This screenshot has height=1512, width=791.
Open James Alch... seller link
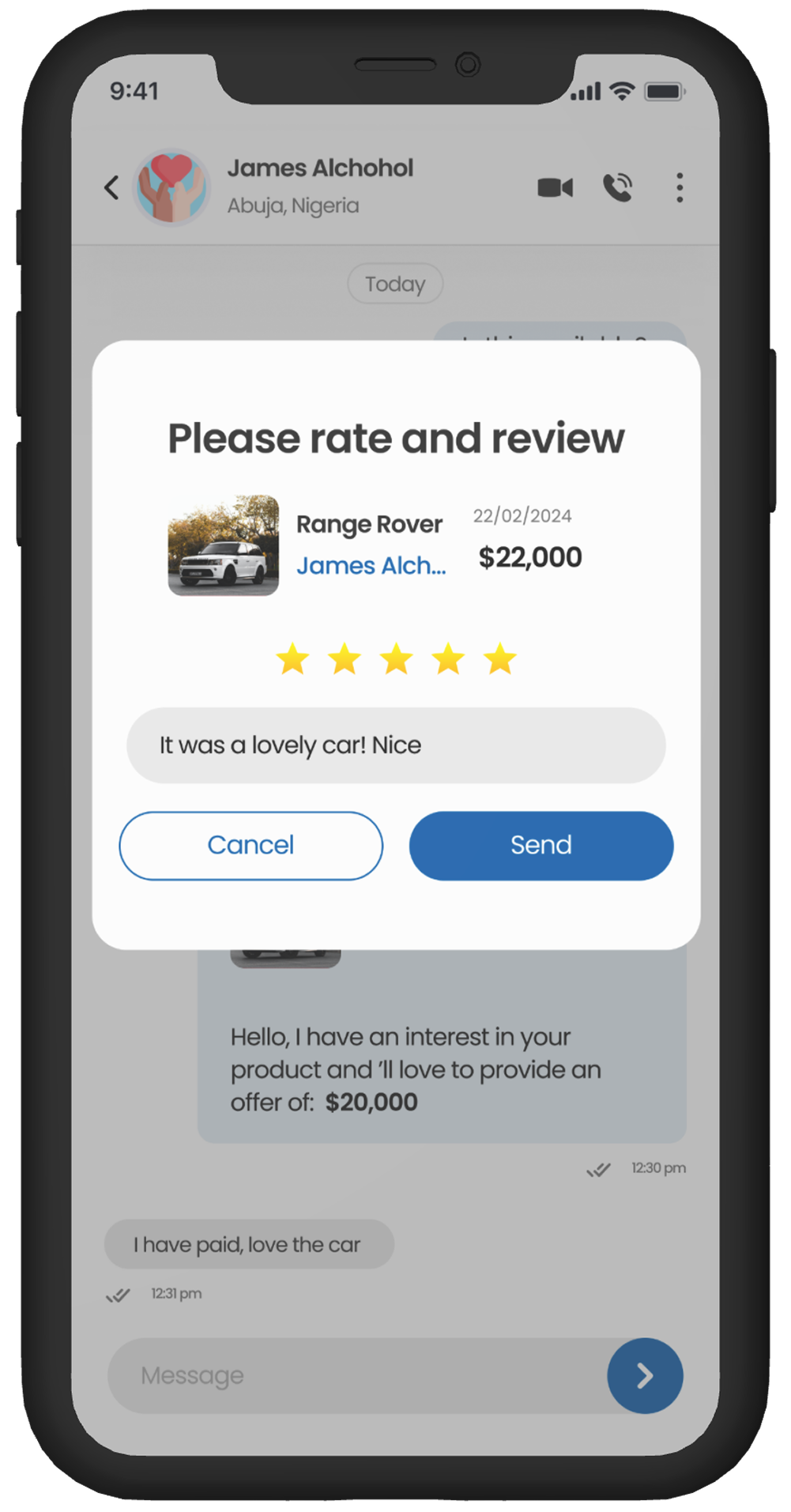point(371,566)
